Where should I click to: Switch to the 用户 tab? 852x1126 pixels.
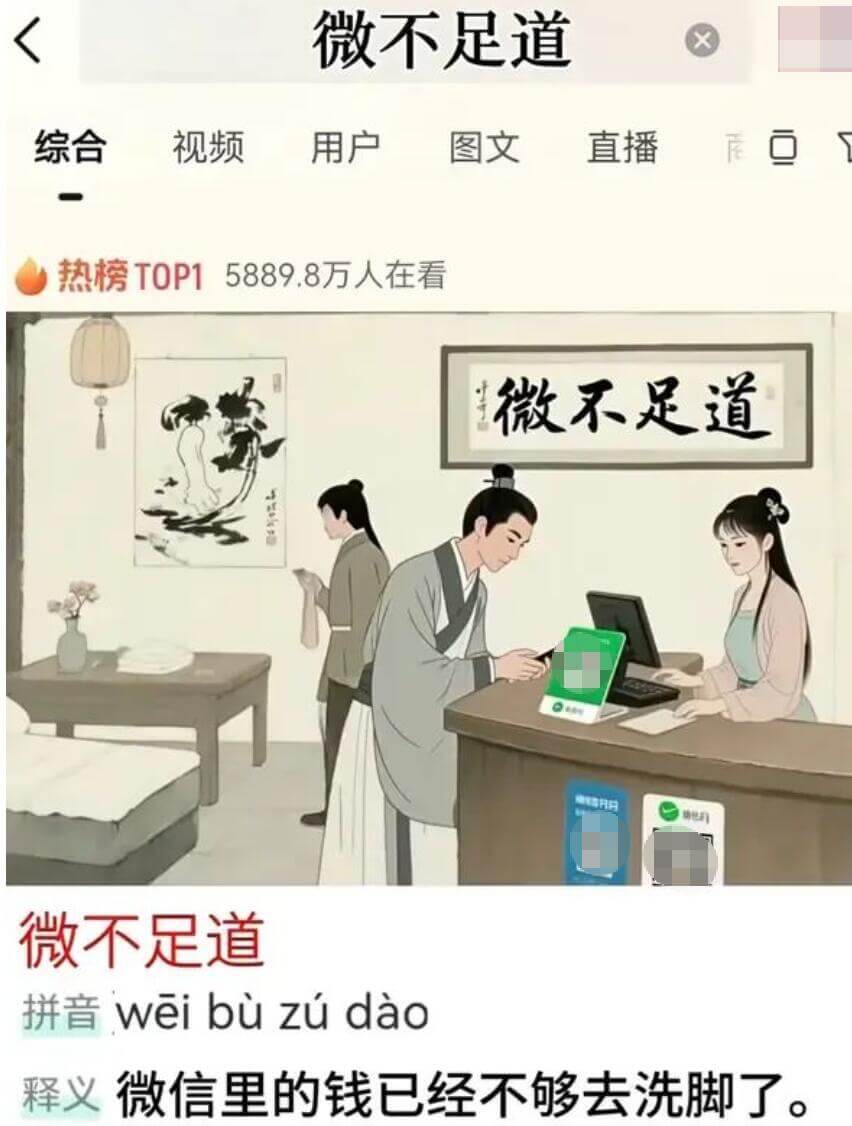(x=345, y=145)
